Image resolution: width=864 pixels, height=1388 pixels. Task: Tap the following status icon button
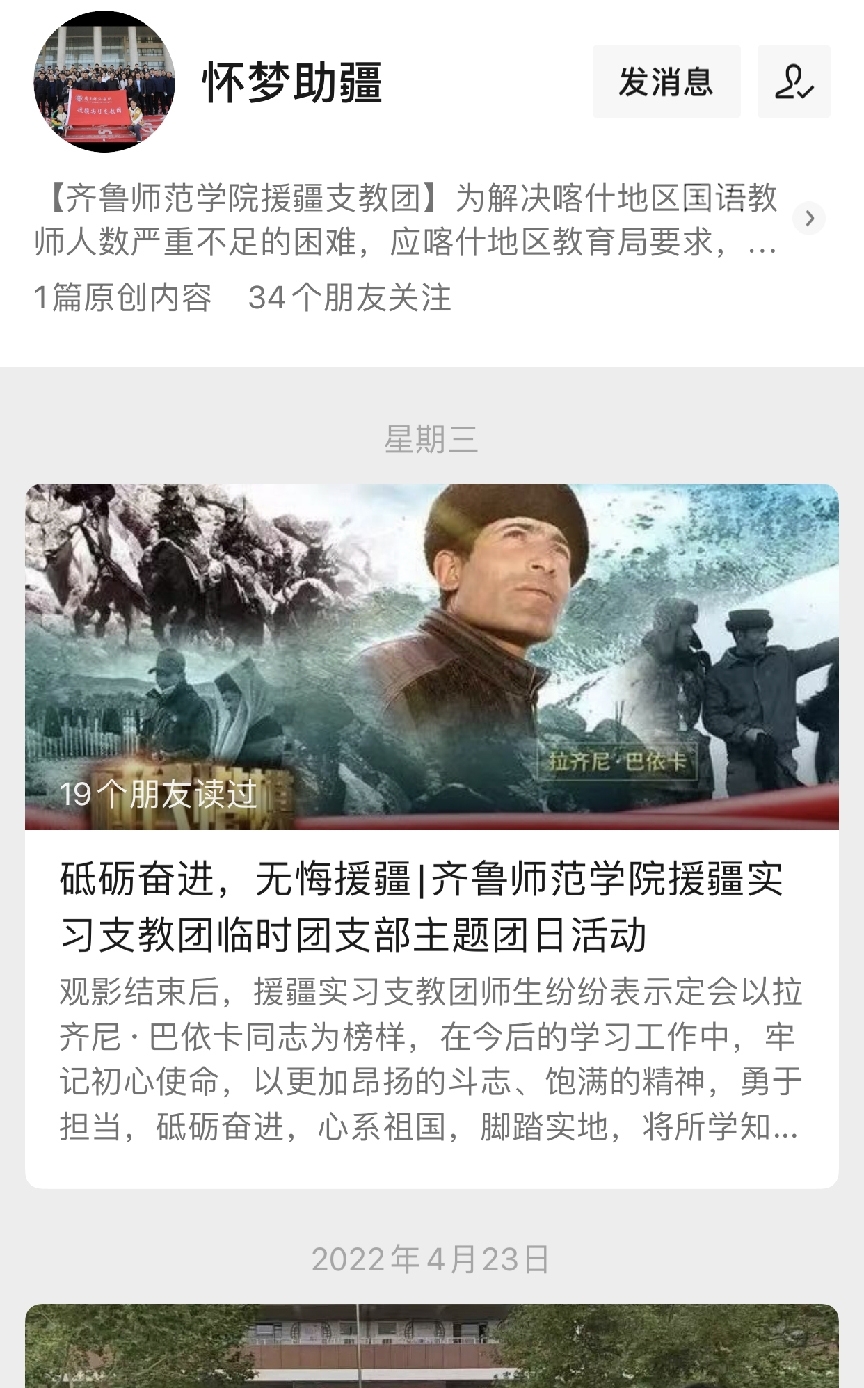pyautogui.click(x=794, y=82)
